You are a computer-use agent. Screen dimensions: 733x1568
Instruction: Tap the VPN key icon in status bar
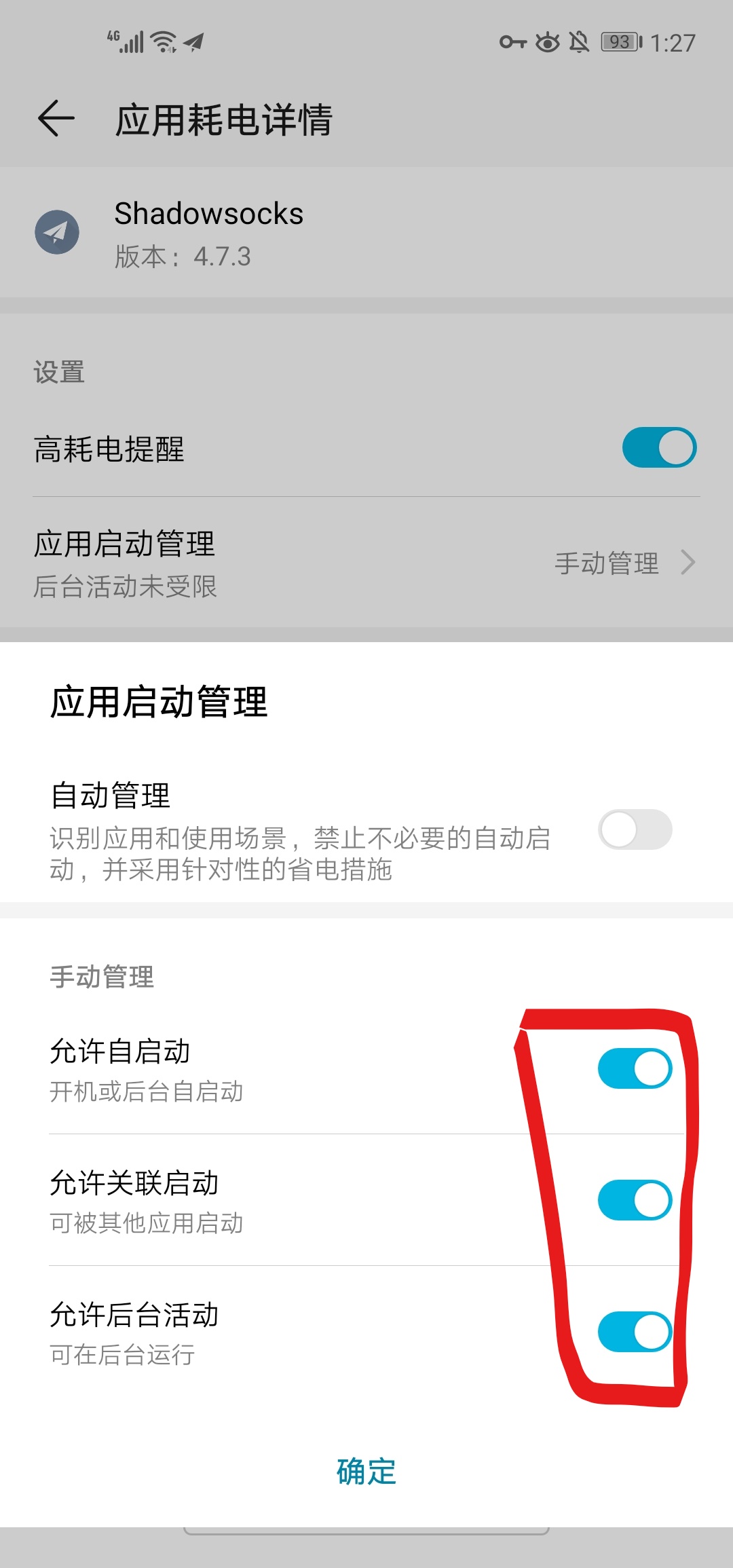coord(513,42)
